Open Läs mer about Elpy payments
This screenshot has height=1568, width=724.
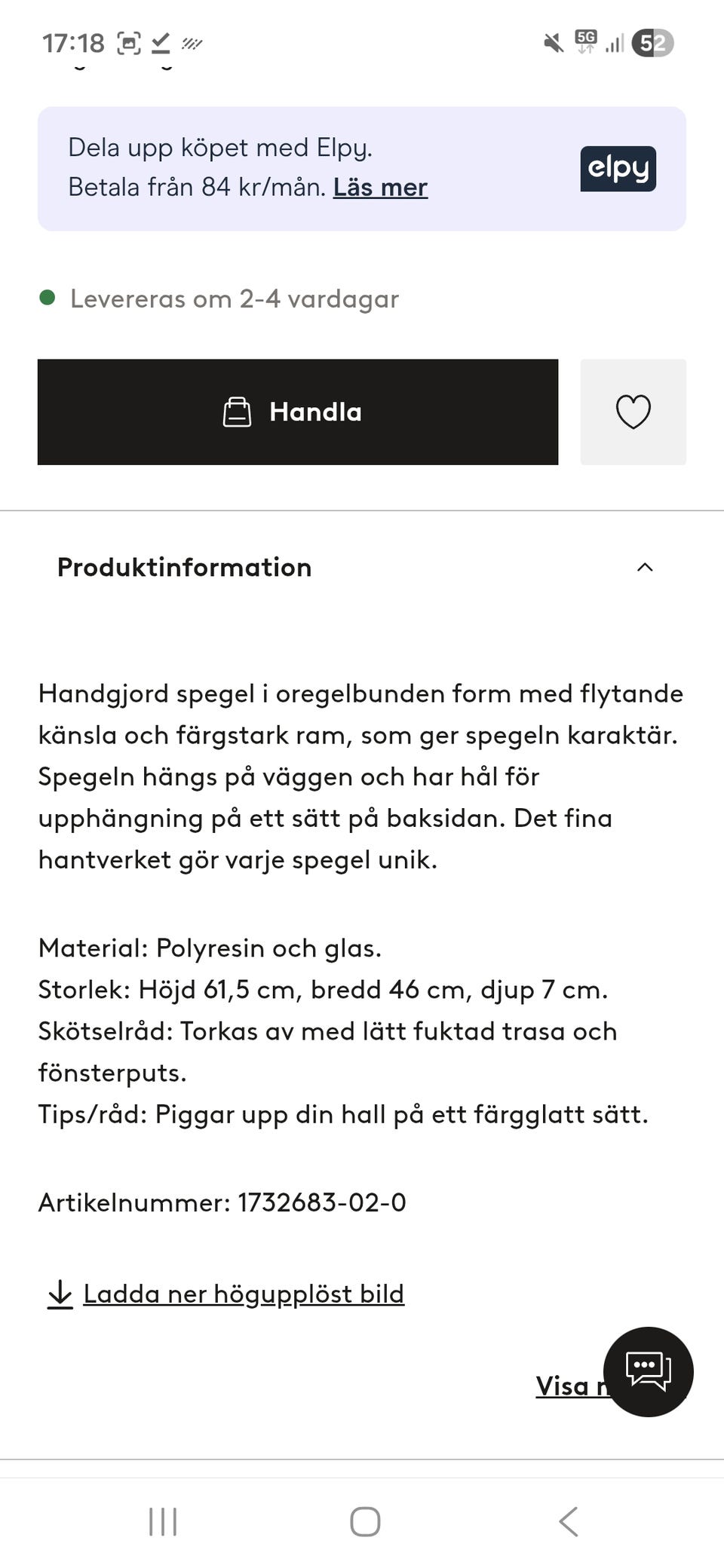coord(380,186)
